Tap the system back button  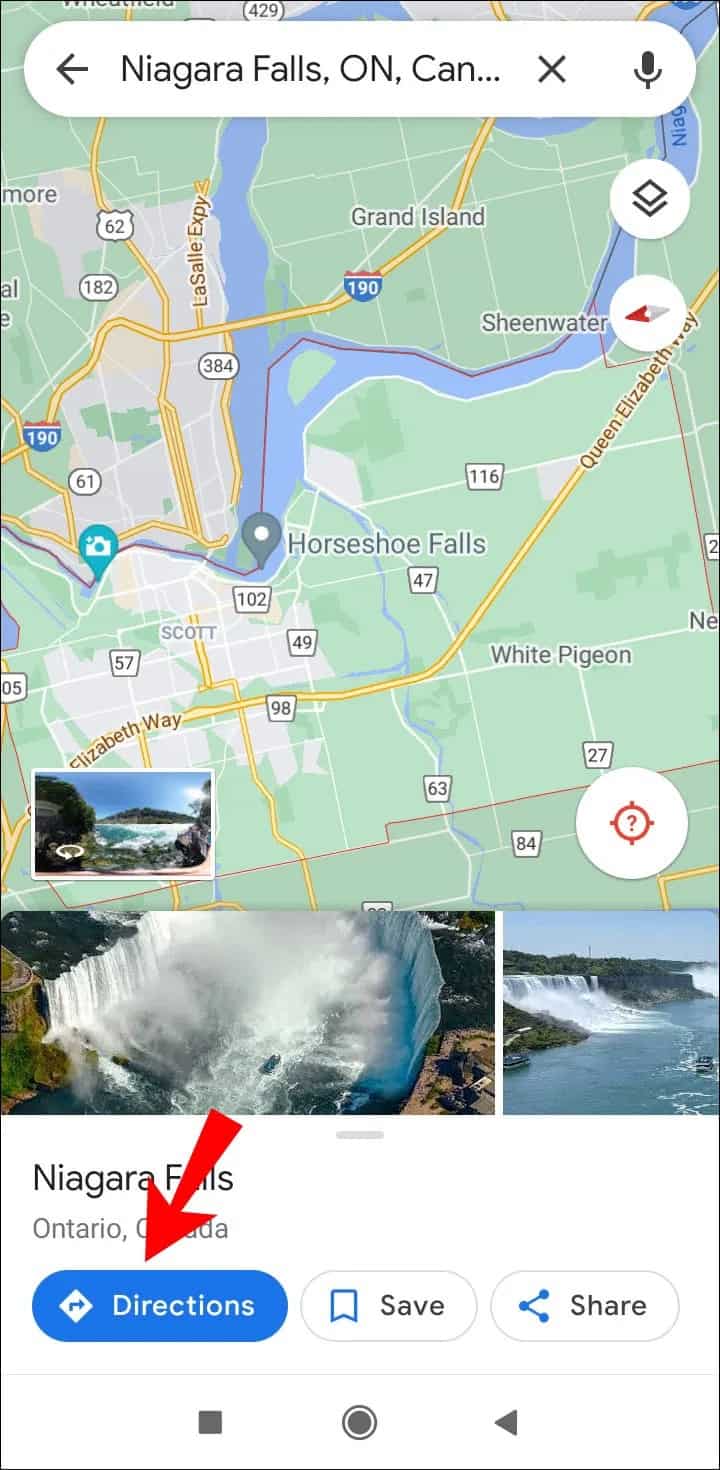[x=507, y=1421]
